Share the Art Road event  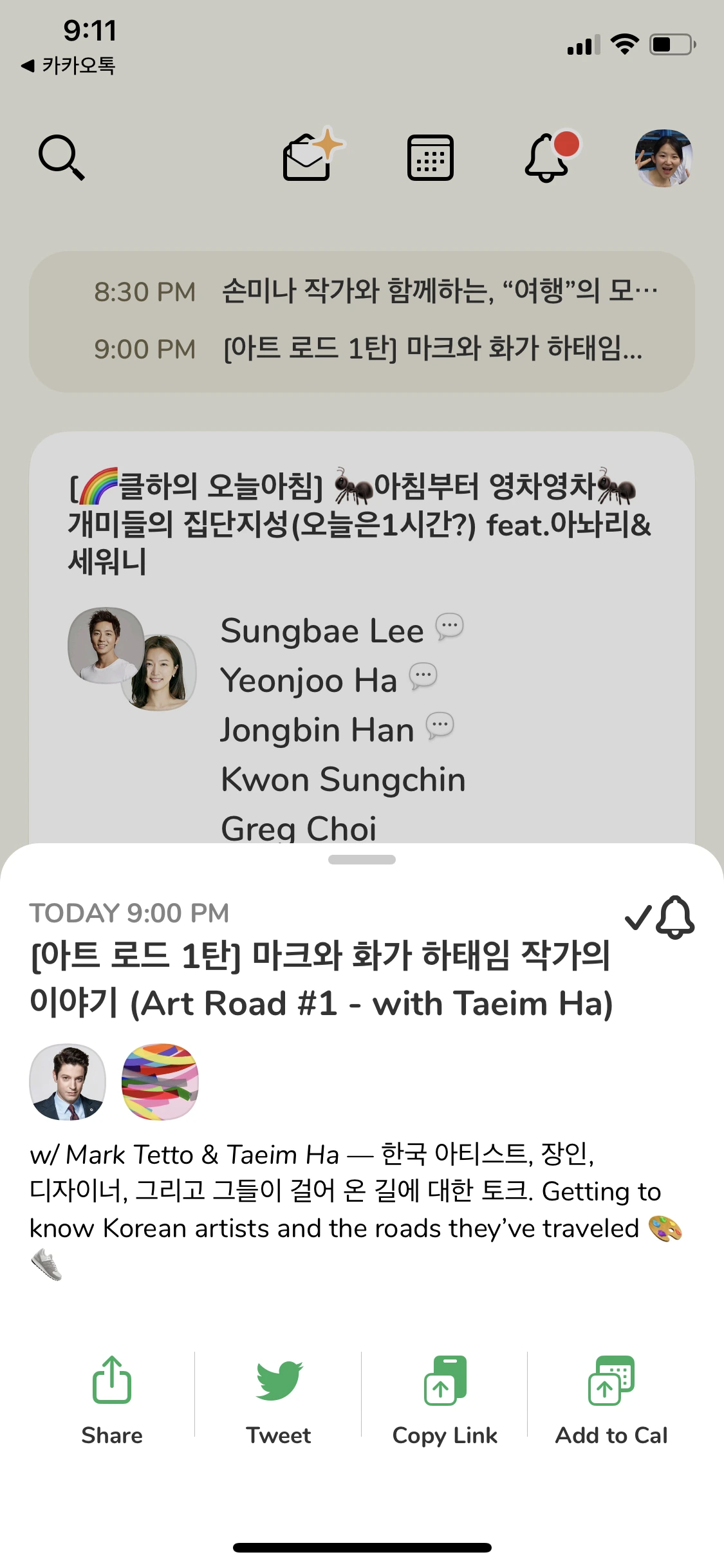click(112, 1401)
